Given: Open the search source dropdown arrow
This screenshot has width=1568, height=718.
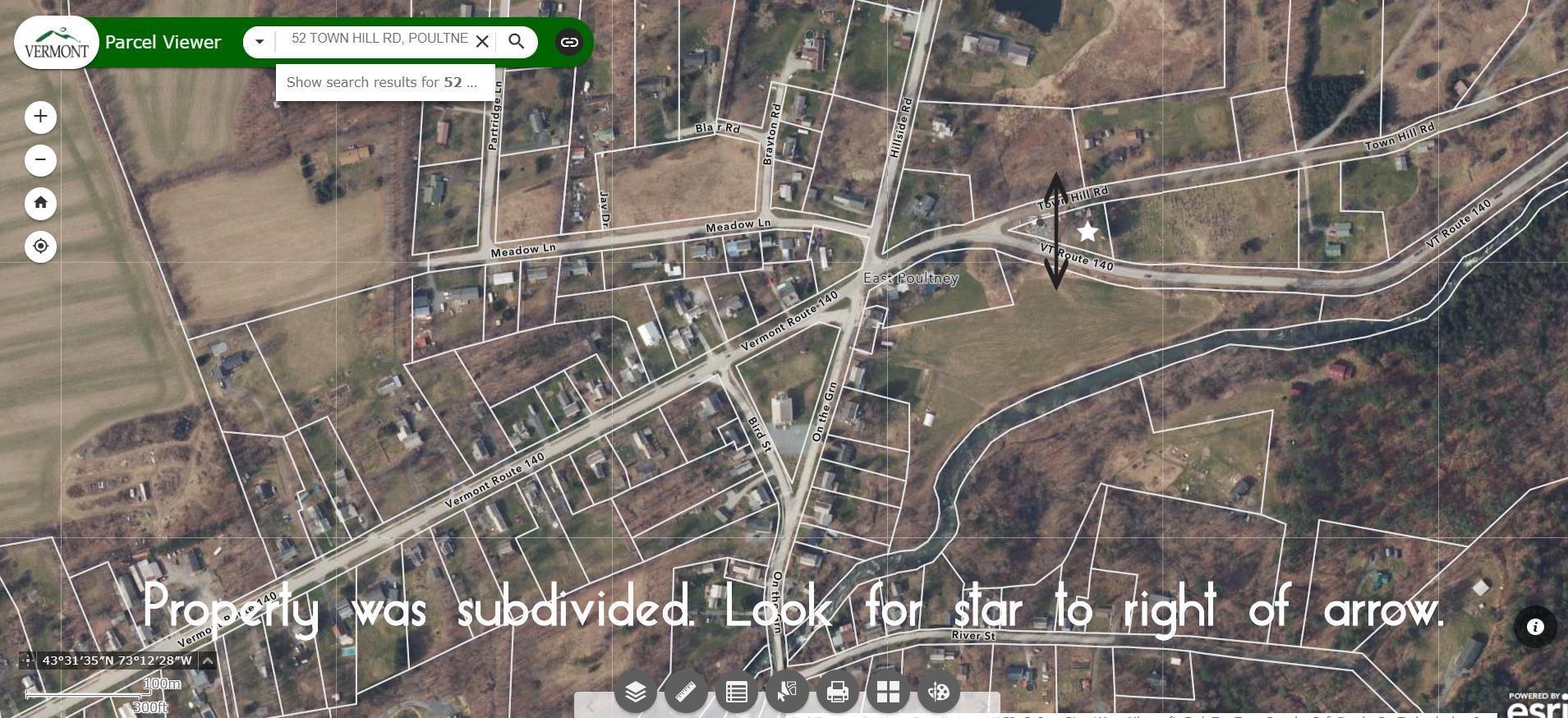Looking at the screenshot, I should point(259,42).
